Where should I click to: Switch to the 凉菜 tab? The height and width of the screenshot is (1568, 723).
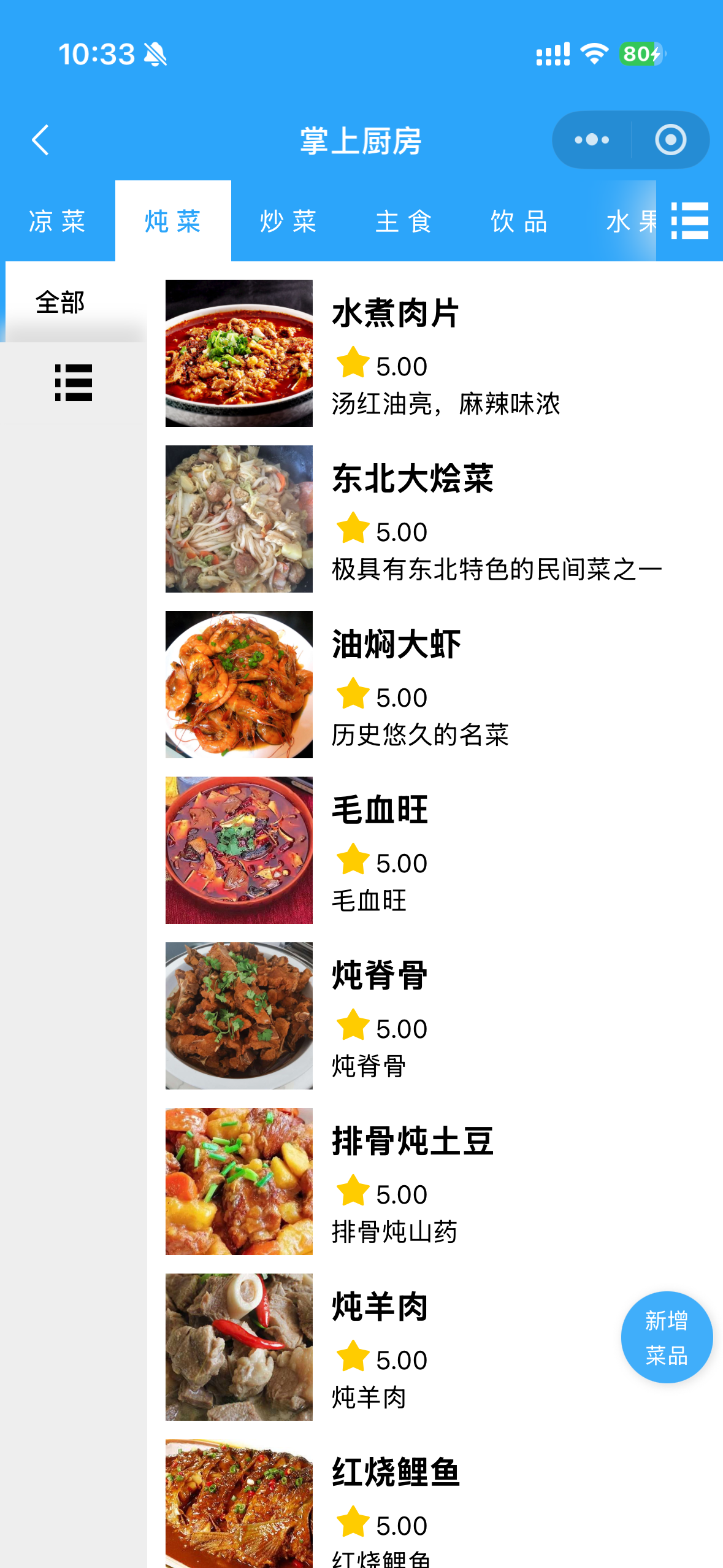coord(57,221)
